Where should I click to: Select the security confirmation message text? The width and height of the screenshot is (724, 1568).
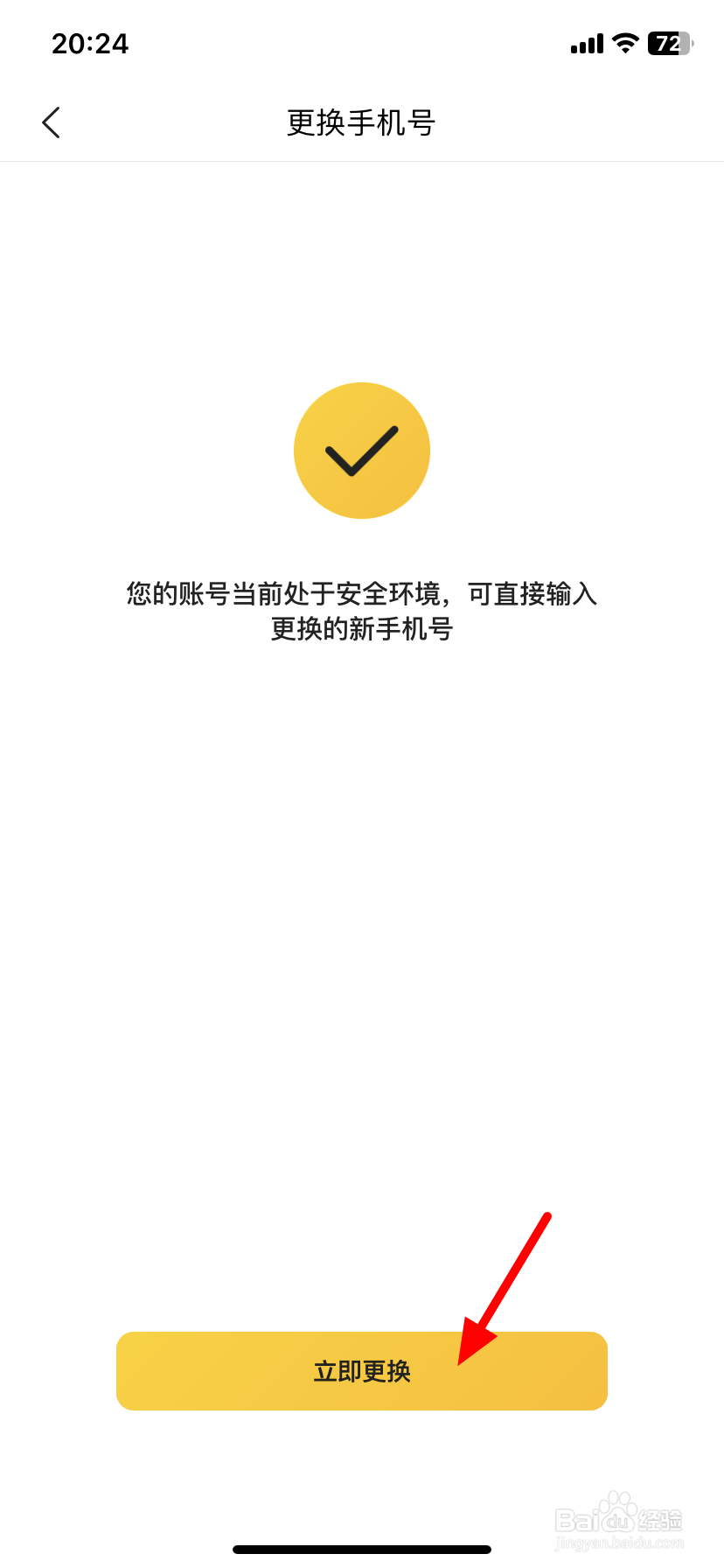(x=361, y=611)
